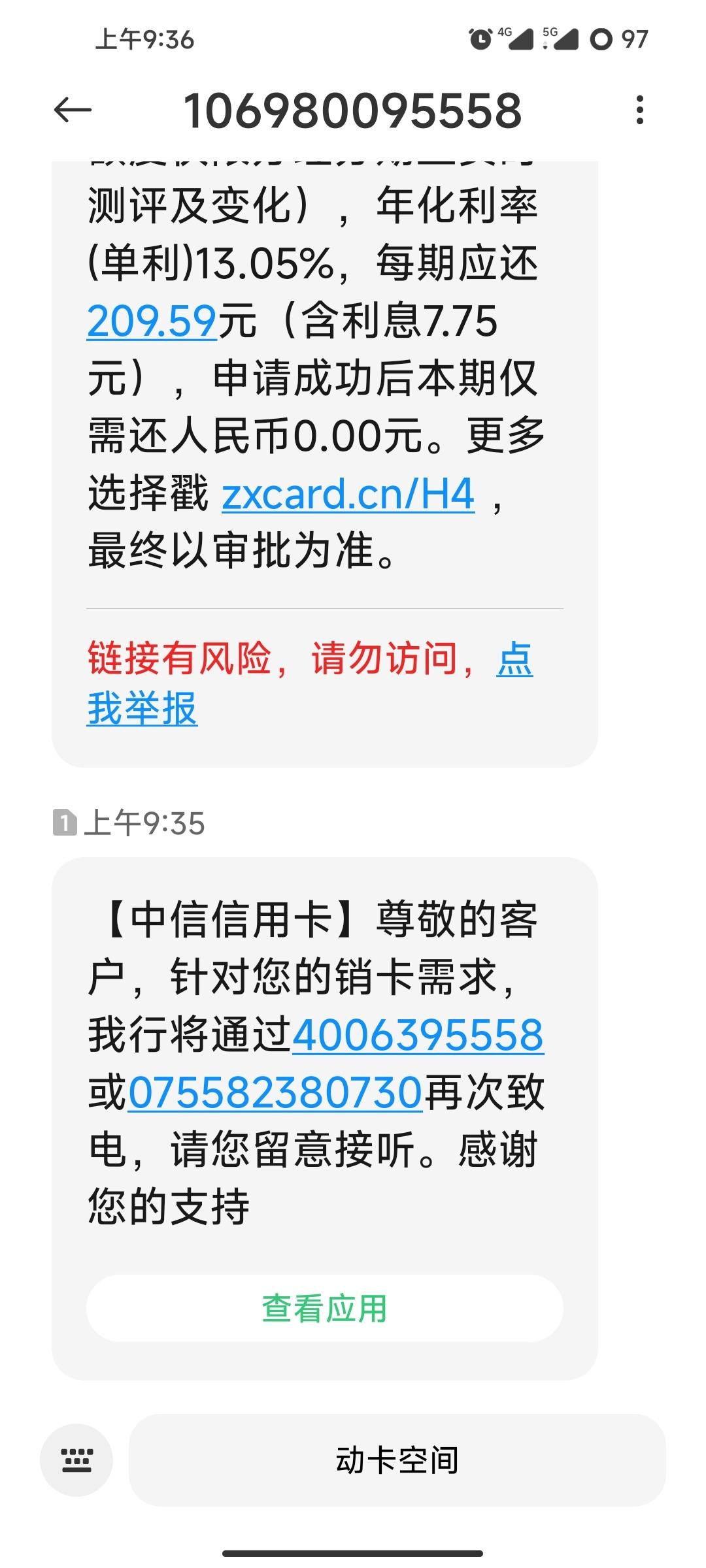Open the 动卡空间 menu button
The height and width of the screenshot is (1568, 706).
397,1460
